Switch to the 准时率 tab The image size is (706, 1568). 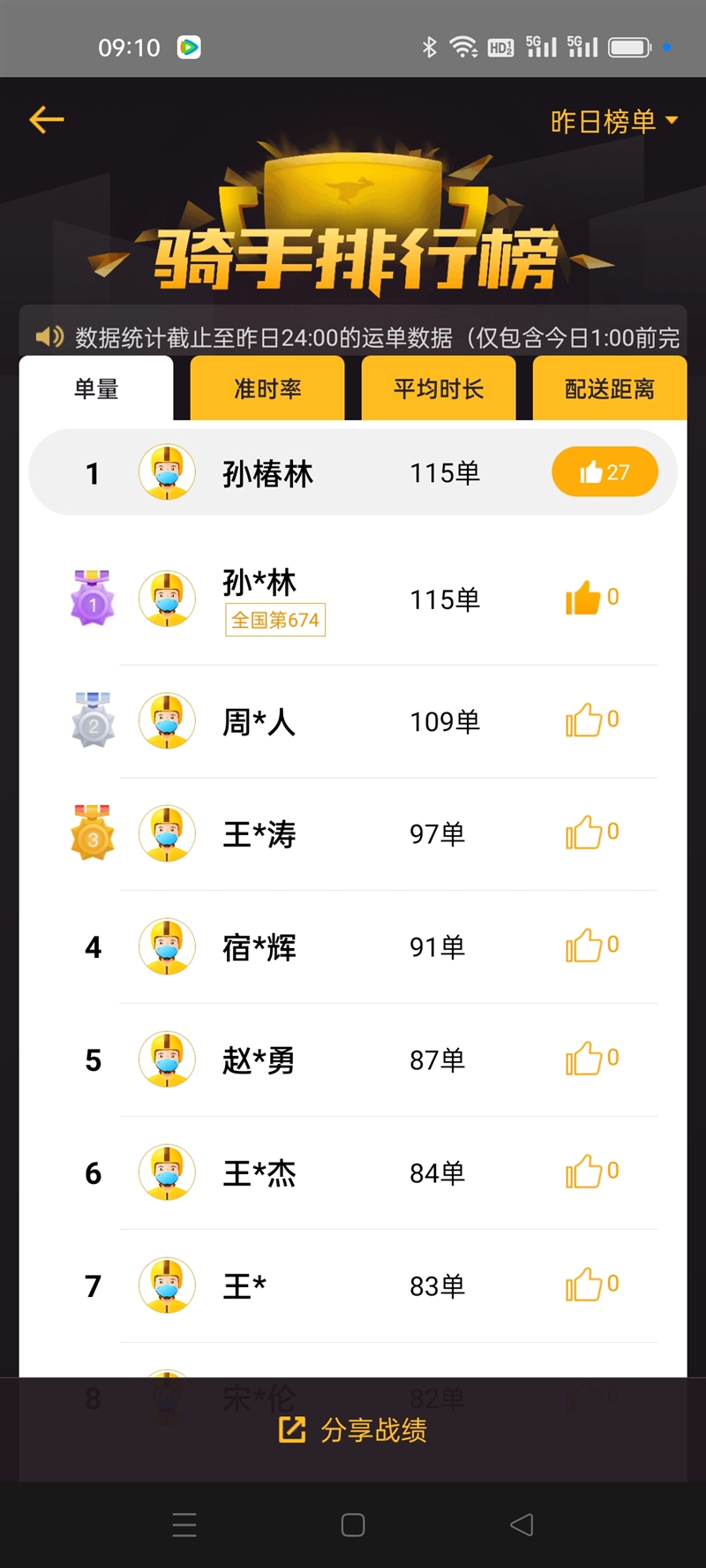point(267,388)
